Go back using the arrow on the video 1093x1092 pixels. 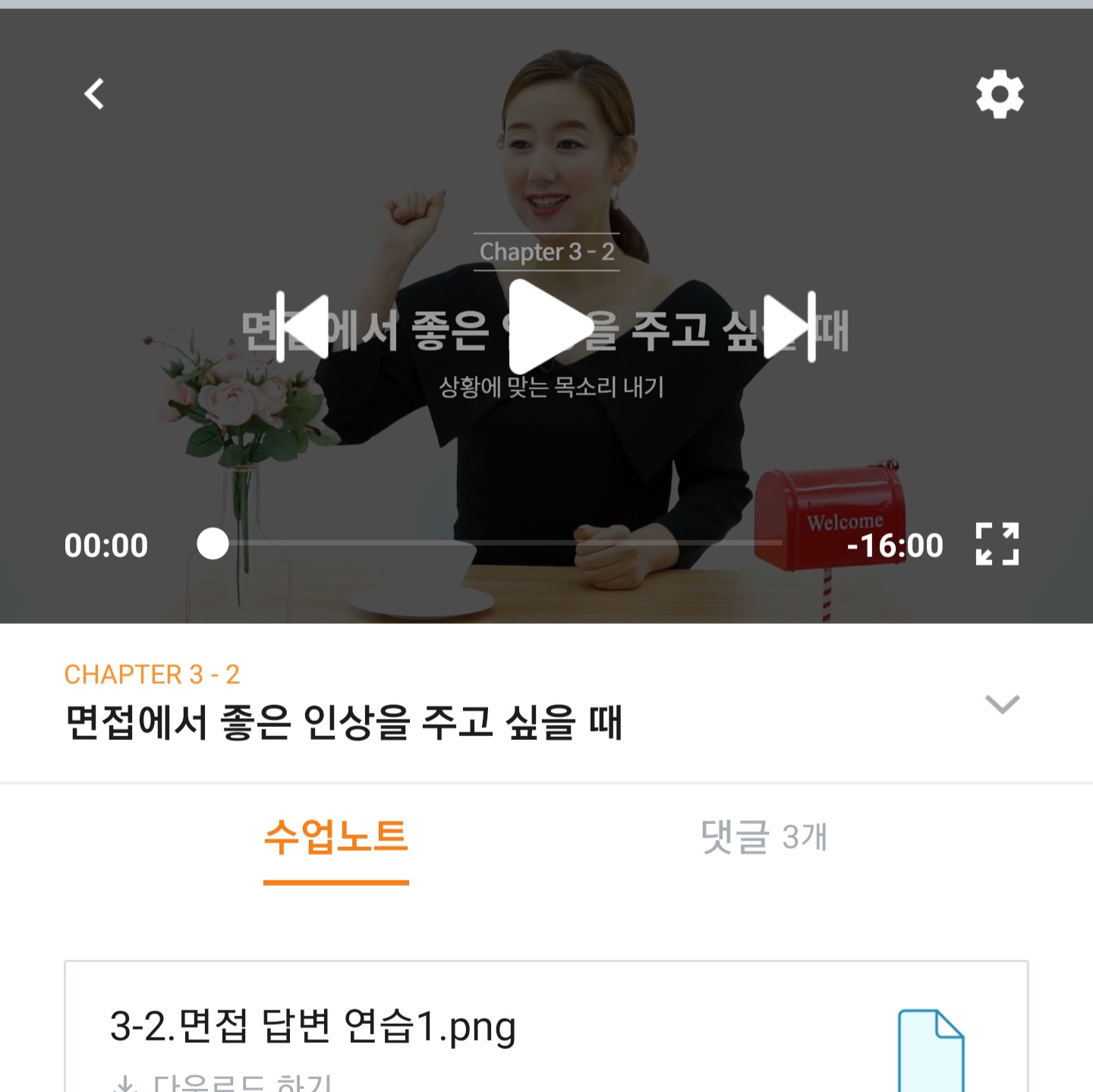94,94
